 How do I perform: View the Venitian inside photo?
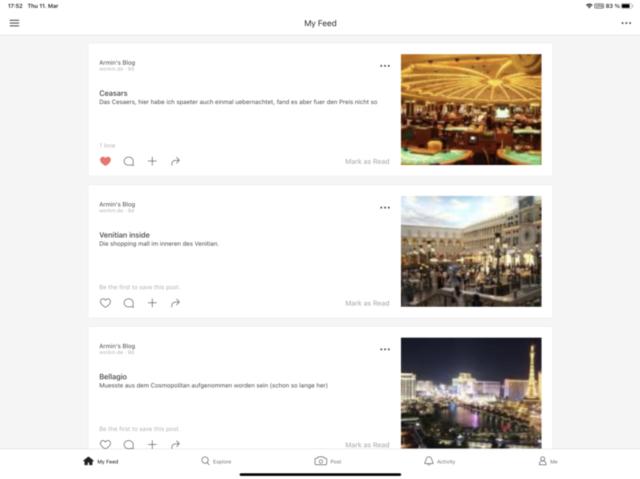(x=470, y=251)
